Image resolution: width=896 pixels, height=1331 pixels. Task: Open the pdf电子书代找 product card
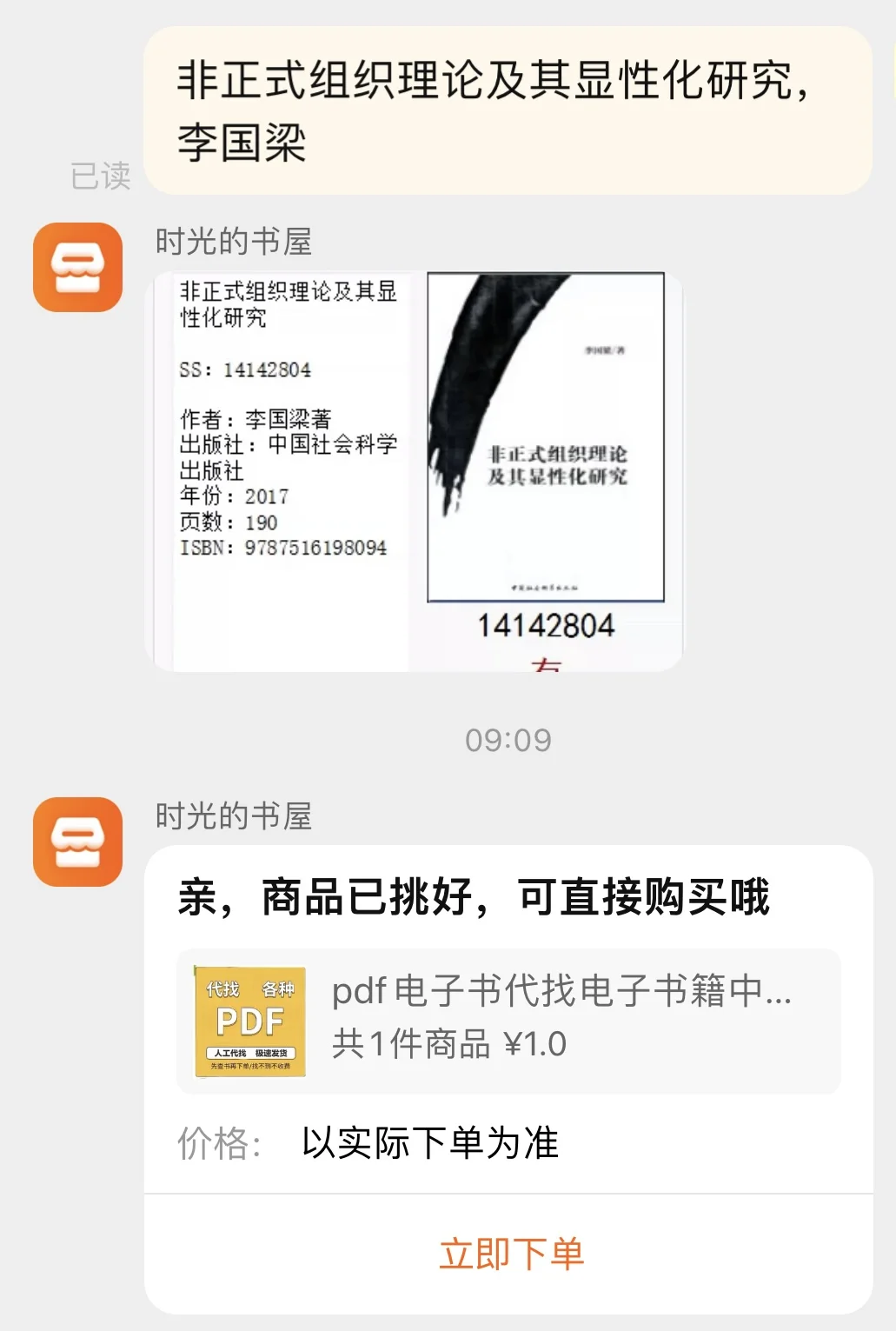pyautogui.click(x=508, y=1021)
